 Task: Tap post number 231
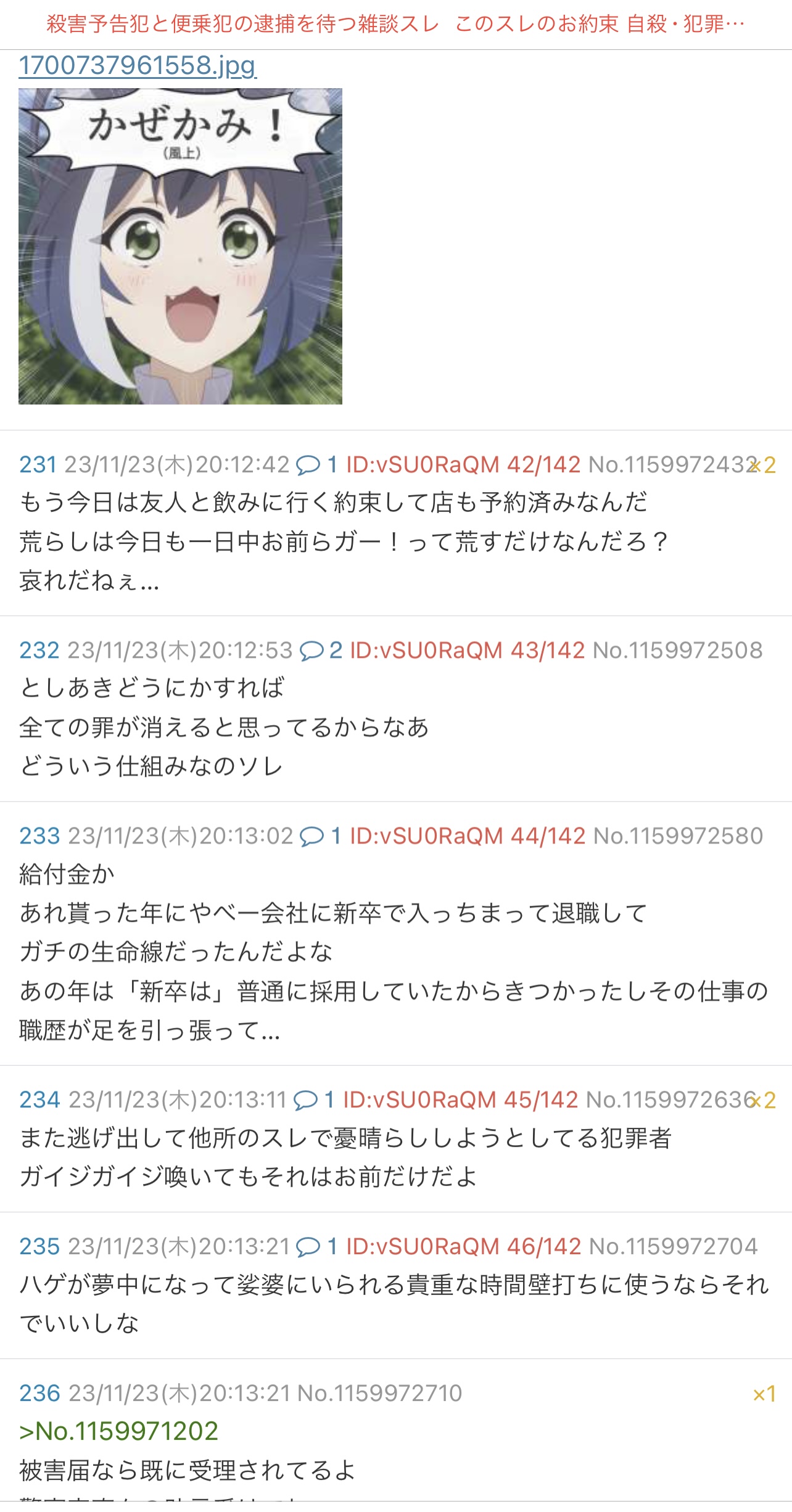pyautogui.click(x=38, y=464)
